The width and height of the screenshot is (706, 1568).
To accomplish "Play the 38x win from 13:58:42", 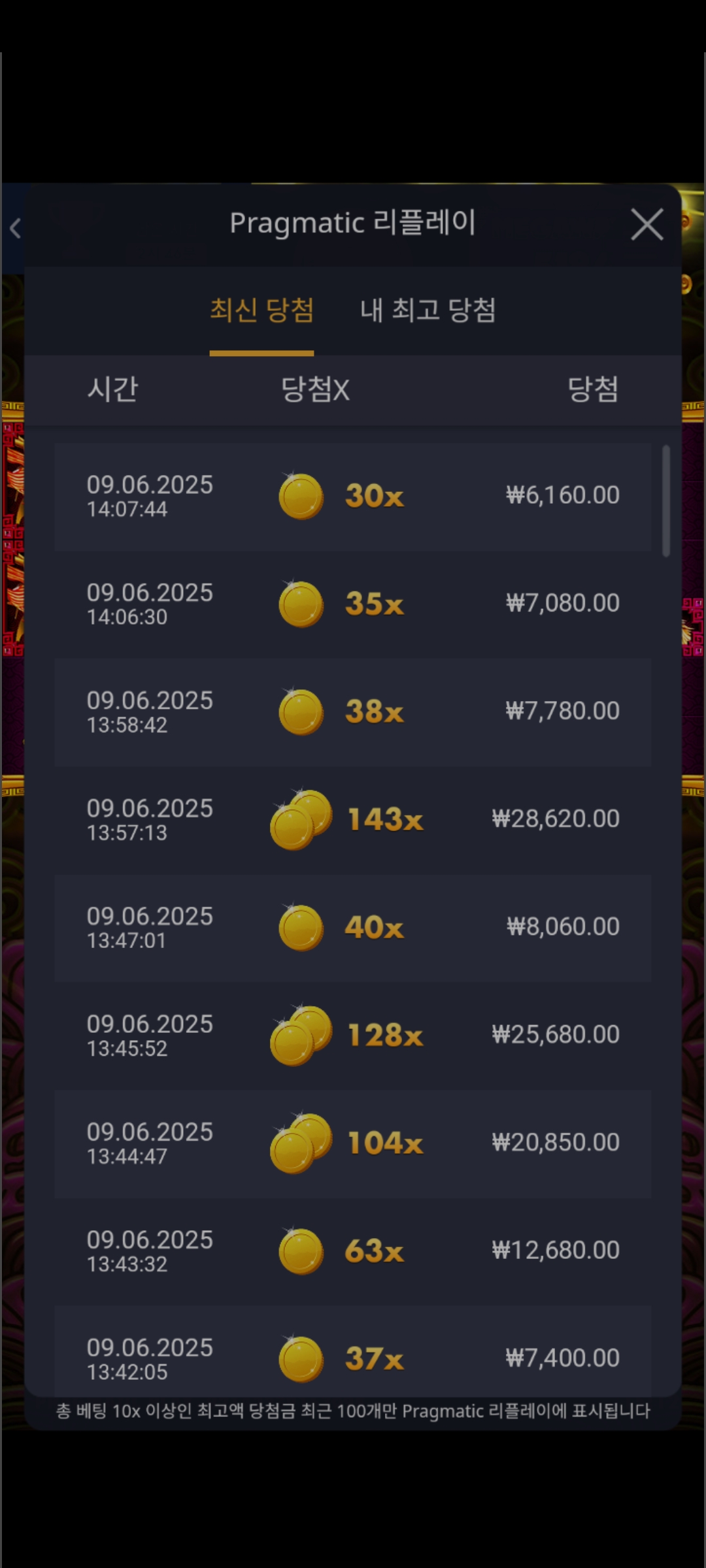I will (x=353, y=712).
